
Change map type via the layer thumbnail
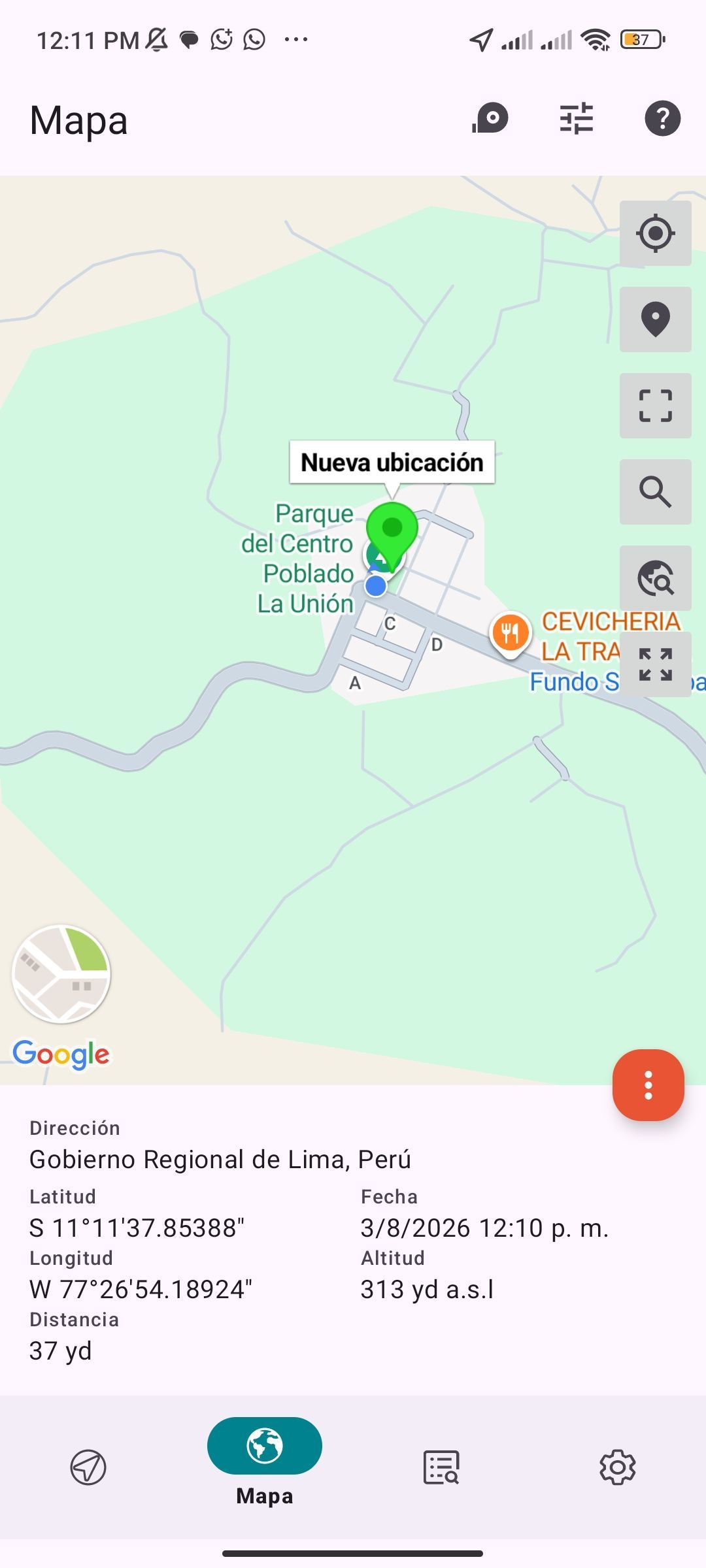point(61,974)
